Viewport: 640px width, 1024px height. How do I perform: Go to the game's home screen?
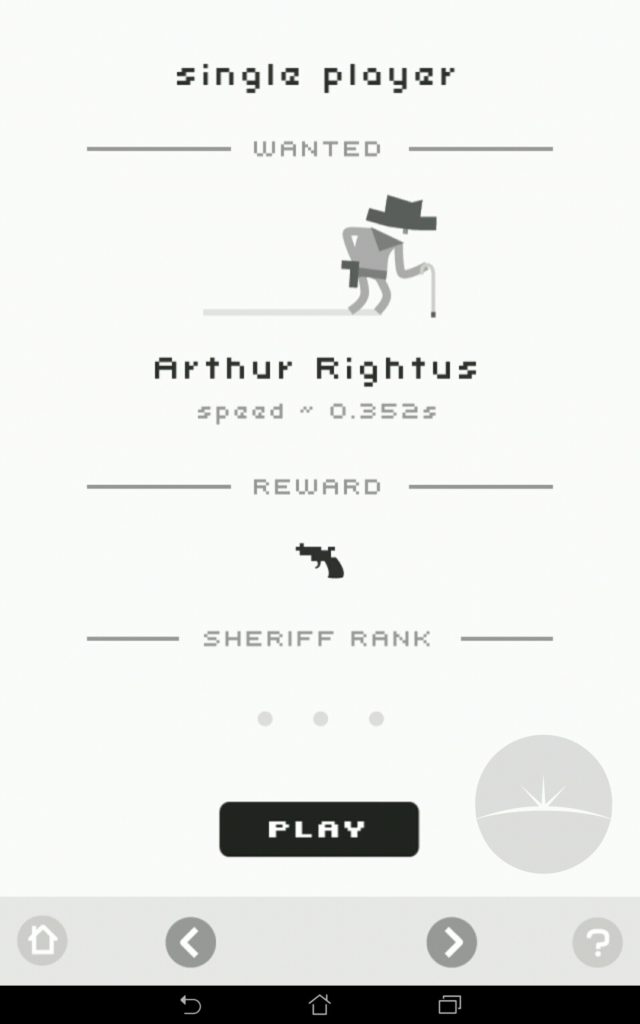click(42, 940)
